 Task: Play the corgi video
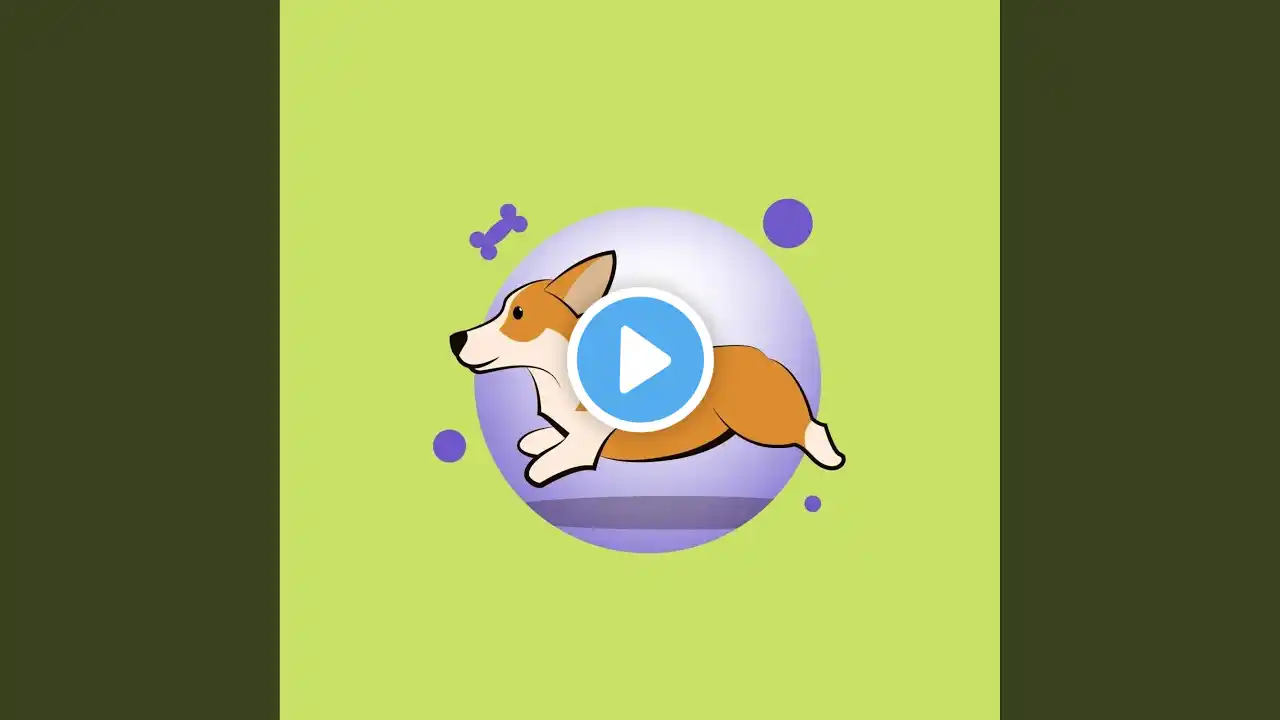pos(640,360)
